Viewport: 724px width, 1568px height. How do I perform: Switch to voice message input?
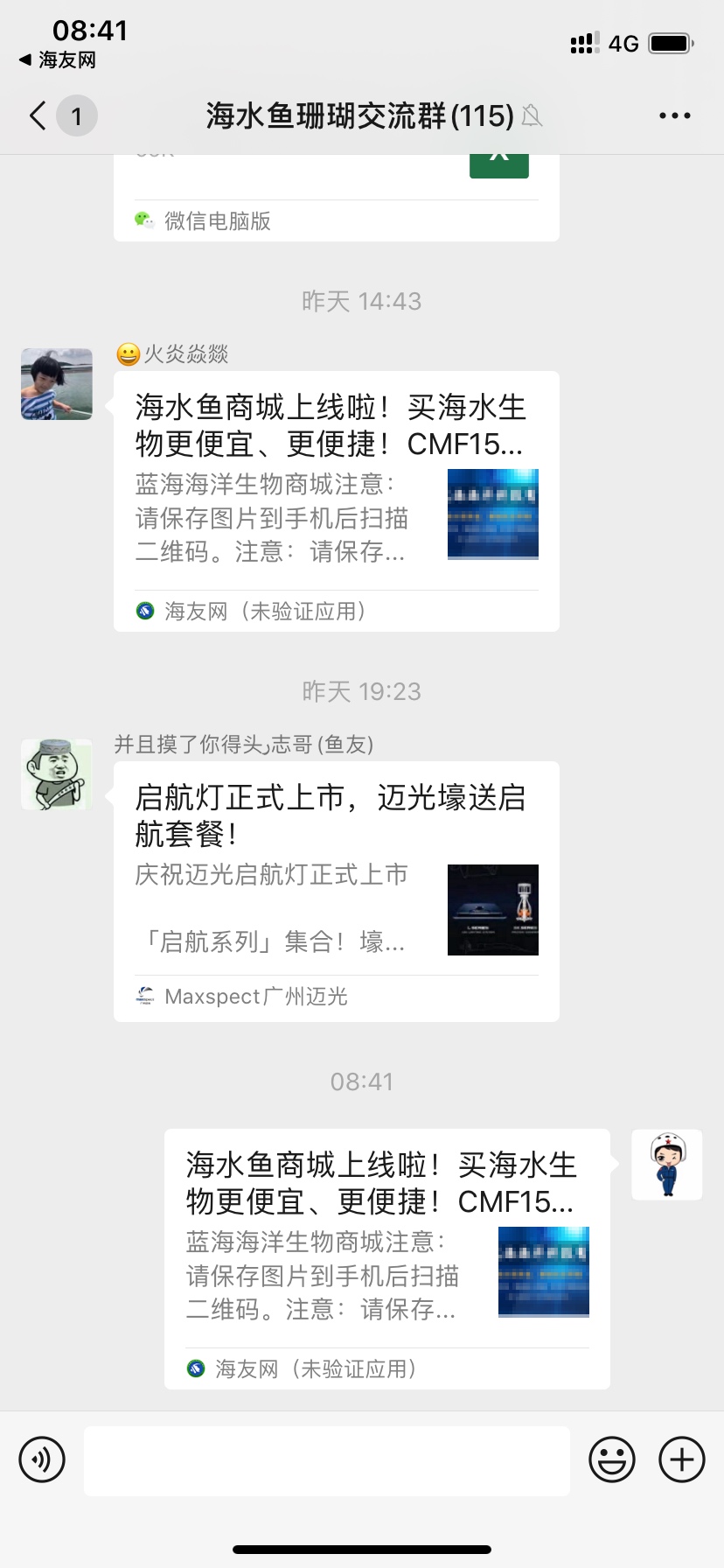click(42, 1459)
